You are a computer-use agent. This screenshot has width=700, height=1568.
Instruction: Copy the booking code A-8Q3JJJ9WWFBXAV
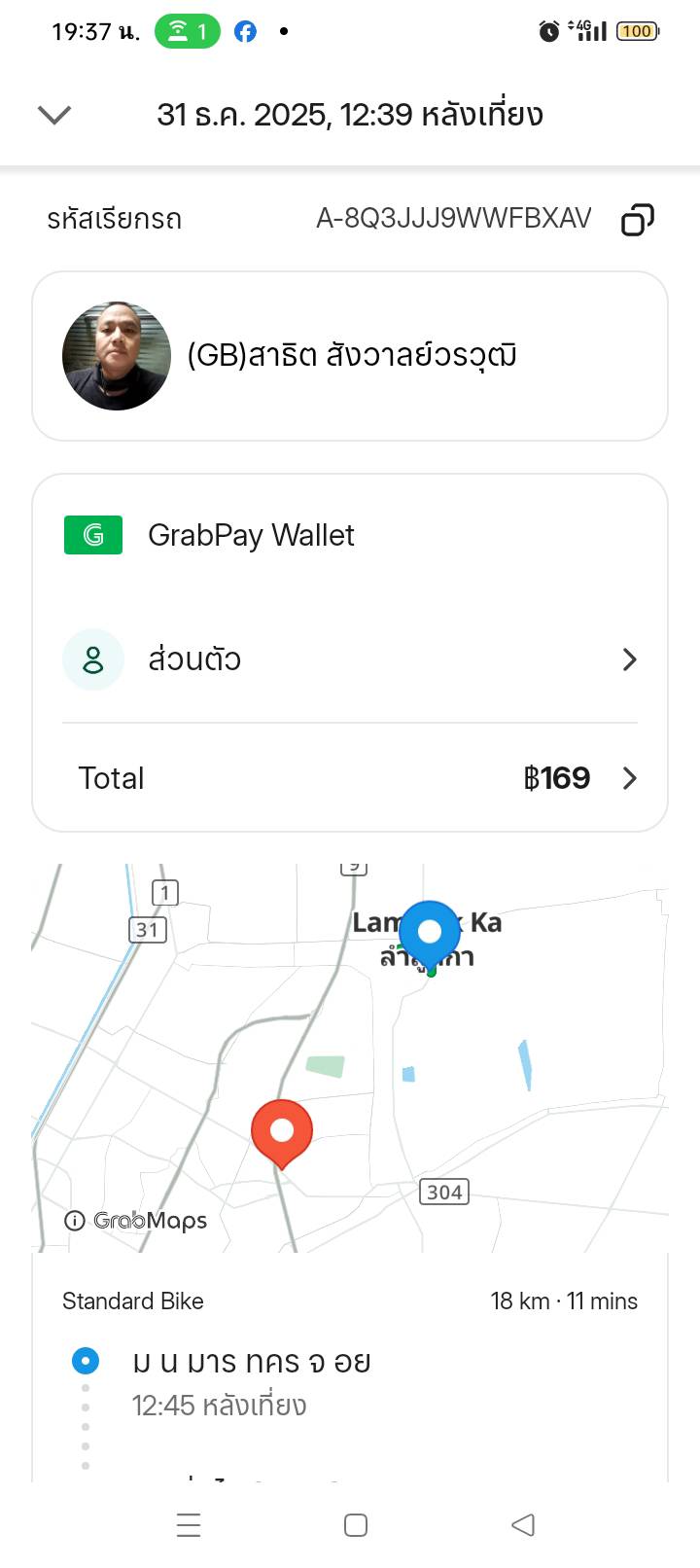click(637, 219)
